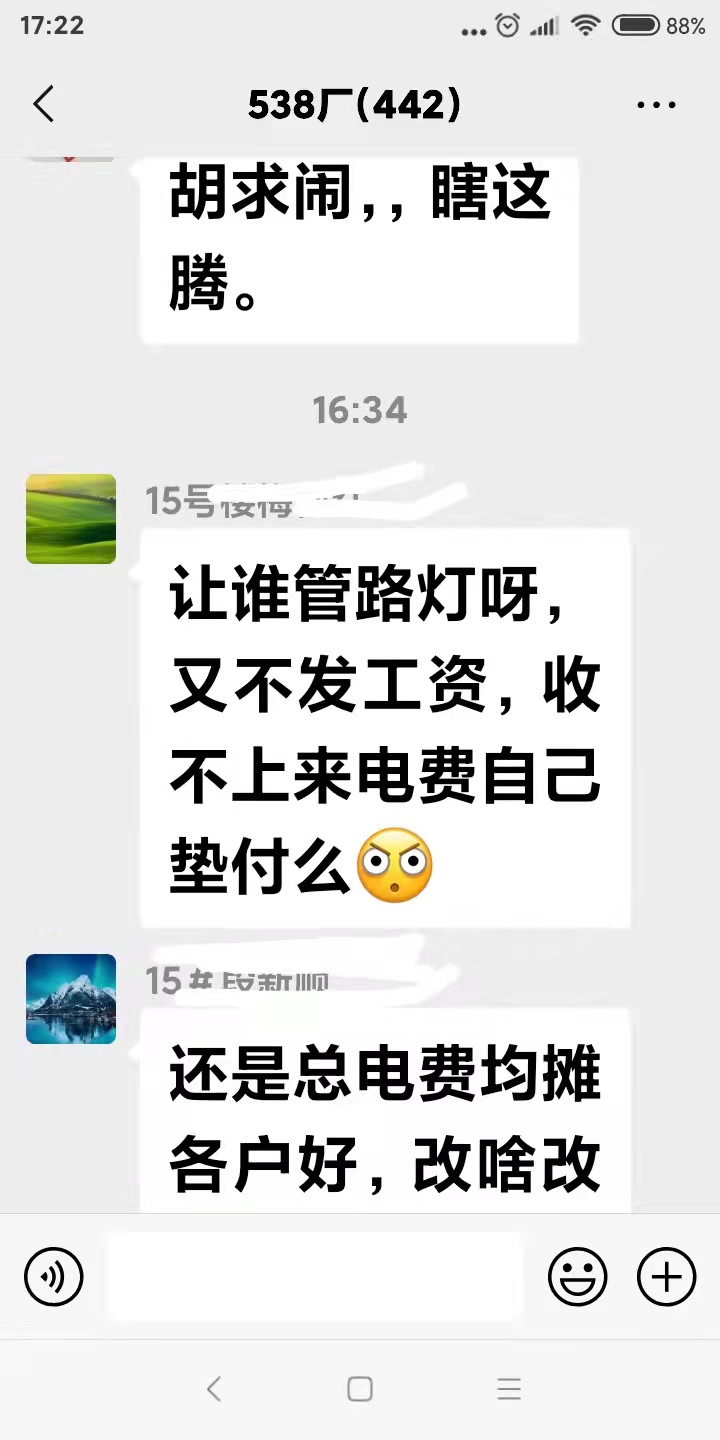Screen dimensions: 720x1440
Task: Open the recent apps menu
Action: (x=509, y=1388)
